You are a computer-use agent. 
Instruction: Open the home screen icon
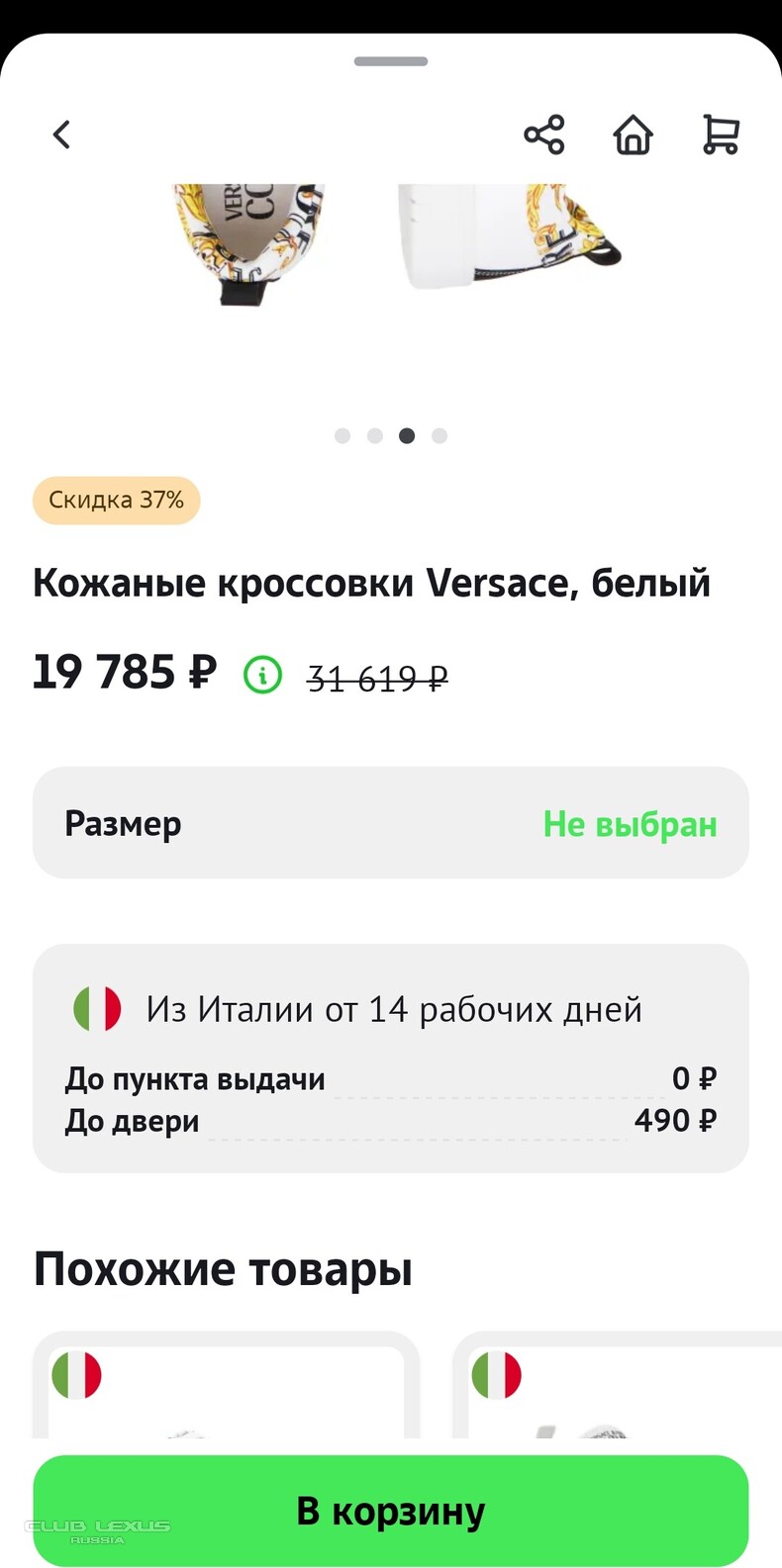point(633,135)
